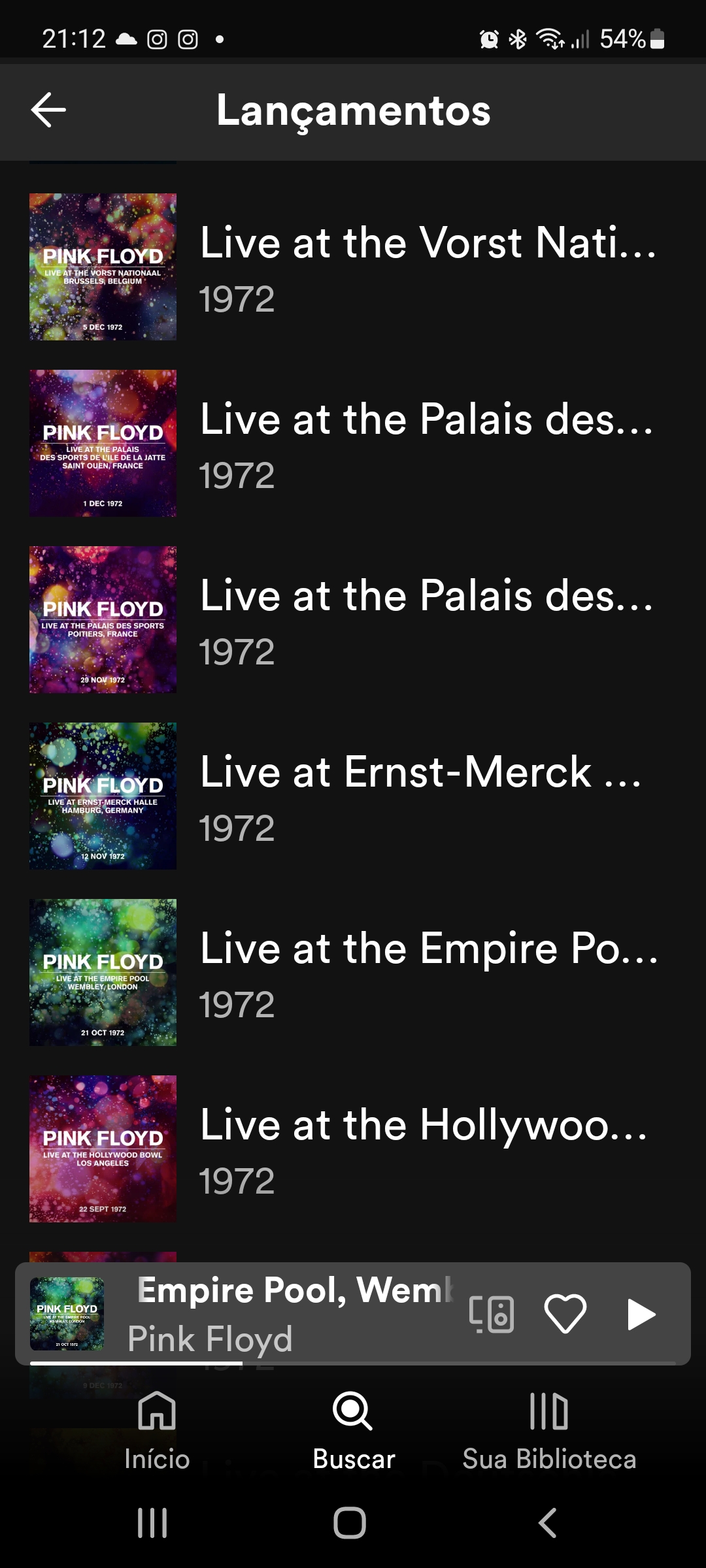Open Live at the Empire Pool album

[353, 972]
